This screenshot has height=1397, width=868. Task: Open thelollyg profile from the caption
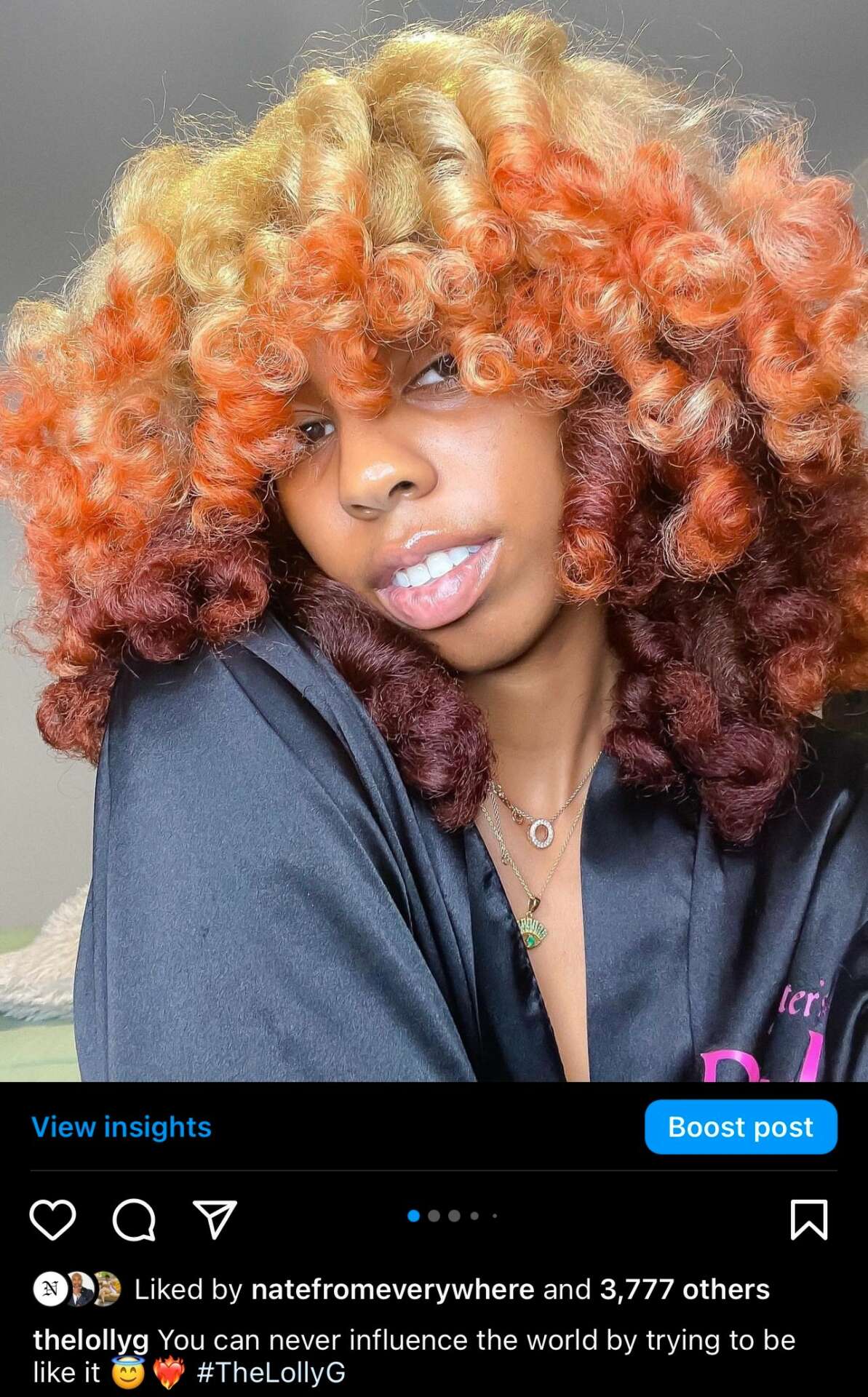[x=91, y=1340]
